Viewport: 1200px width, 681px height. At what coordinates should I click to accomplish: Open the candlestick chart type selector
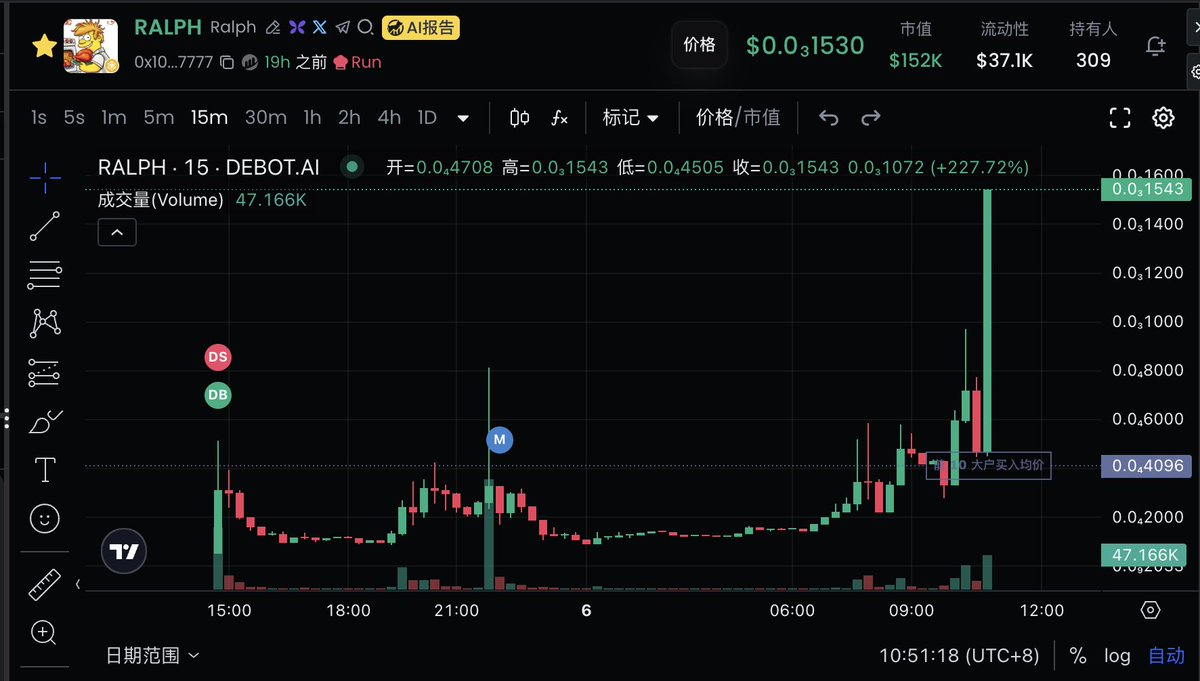tap(519, 117)
